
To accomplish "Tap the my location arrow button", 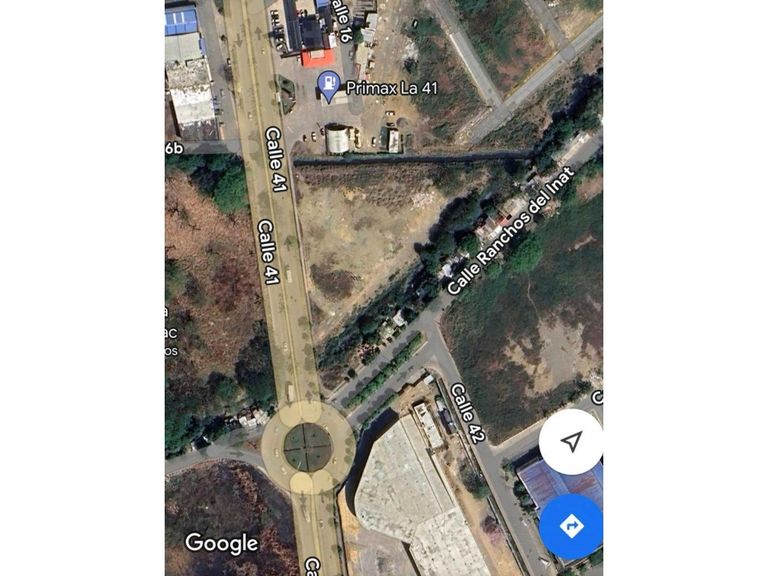I will pyautogui.click(x=571, y=441).
